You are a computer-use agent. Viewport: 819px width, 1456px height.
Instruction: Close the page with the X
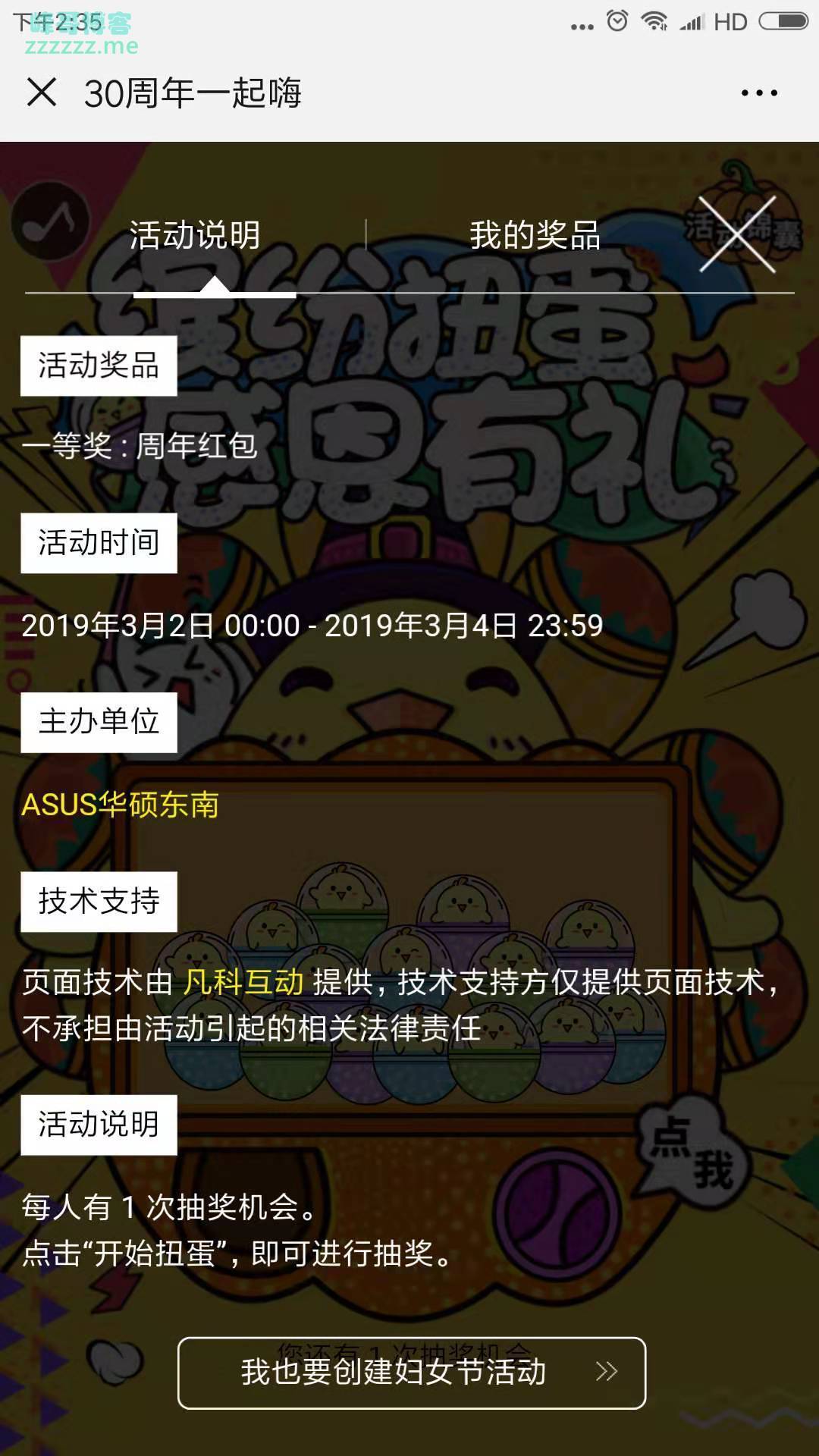[44, 93]
